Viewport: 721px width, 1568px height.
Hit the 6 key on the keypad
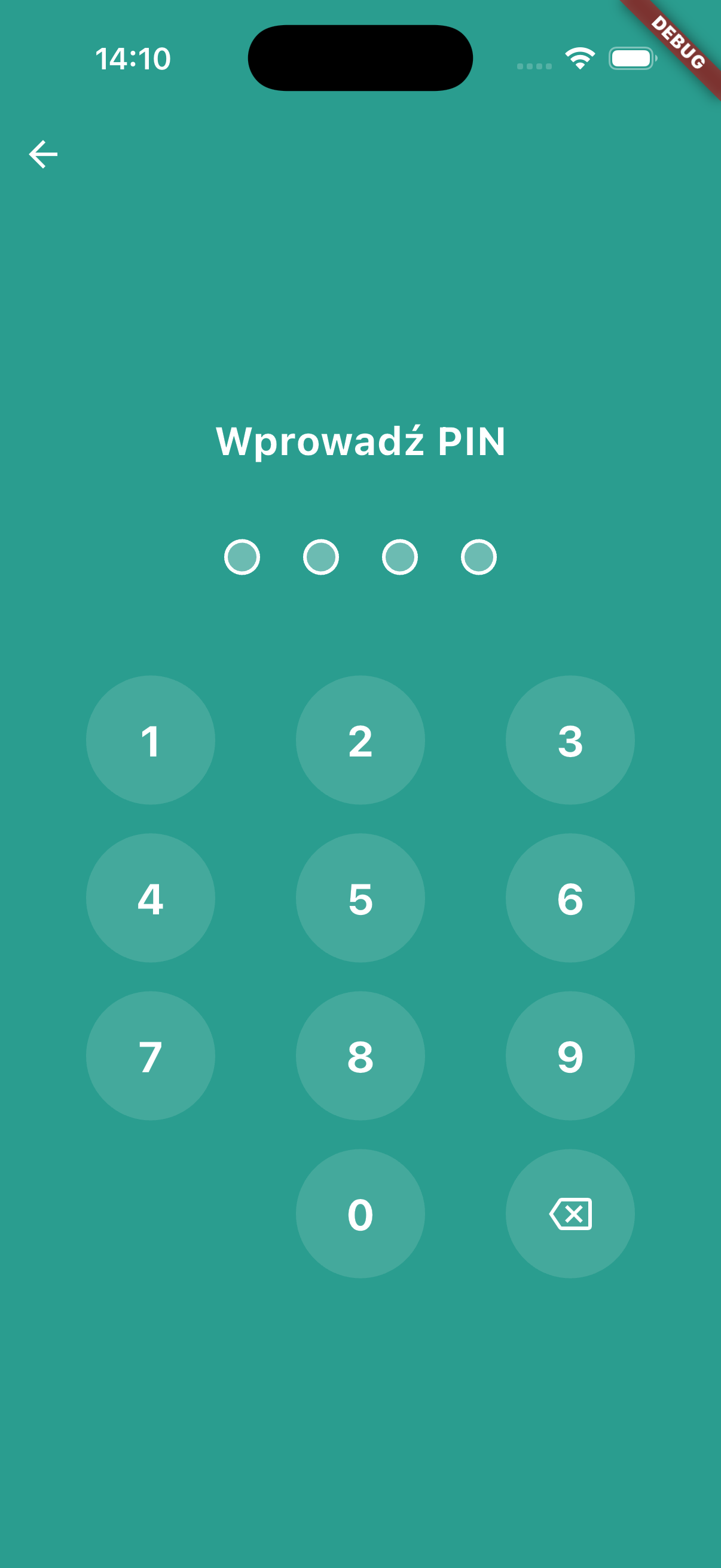click(x=570, y=898)
